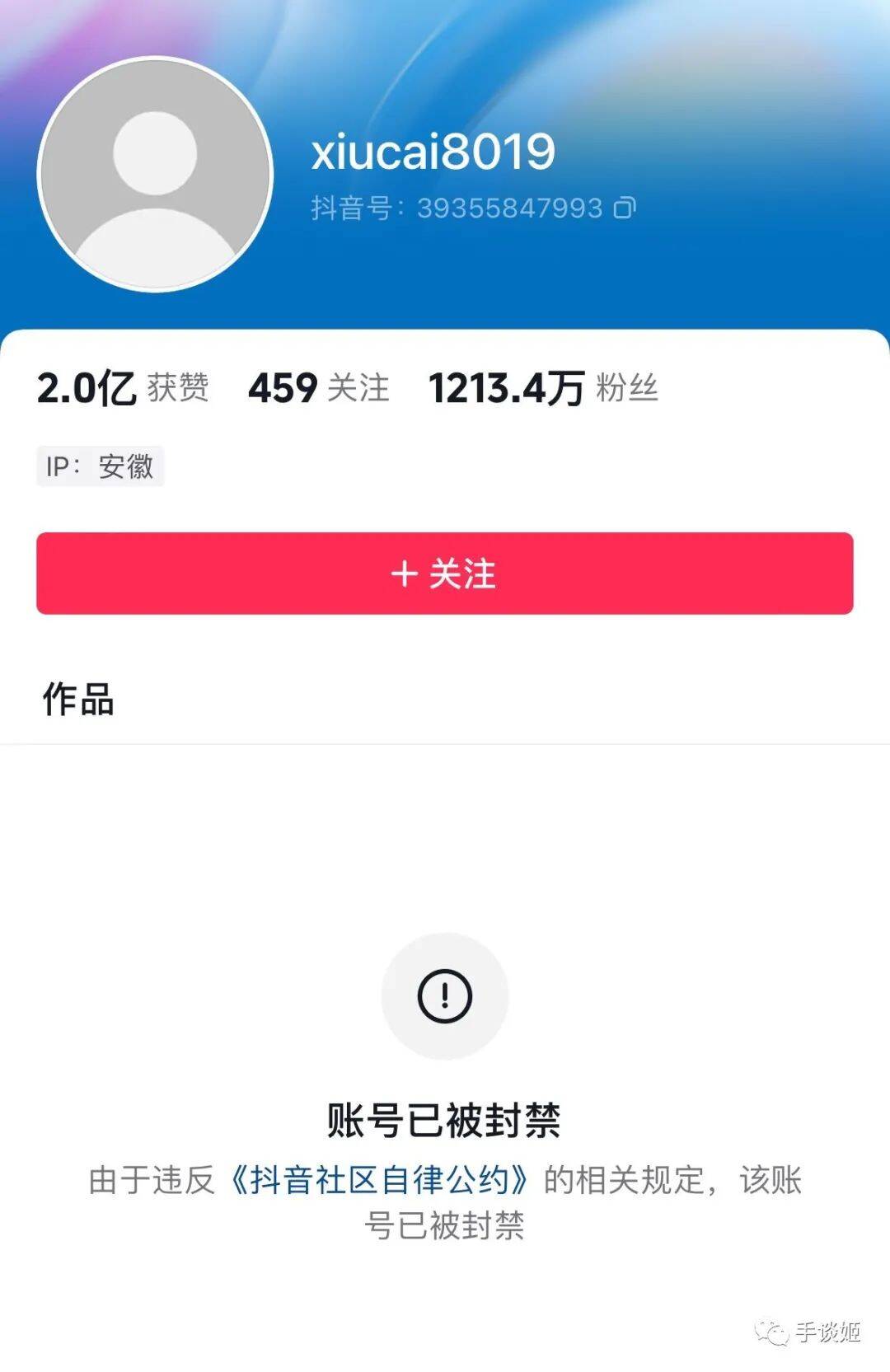Image resolution: width=890 pixels, height=1372 pixels.
Task: Show the 1213.4万 粉丝 followers list
Action: (543, 387)
